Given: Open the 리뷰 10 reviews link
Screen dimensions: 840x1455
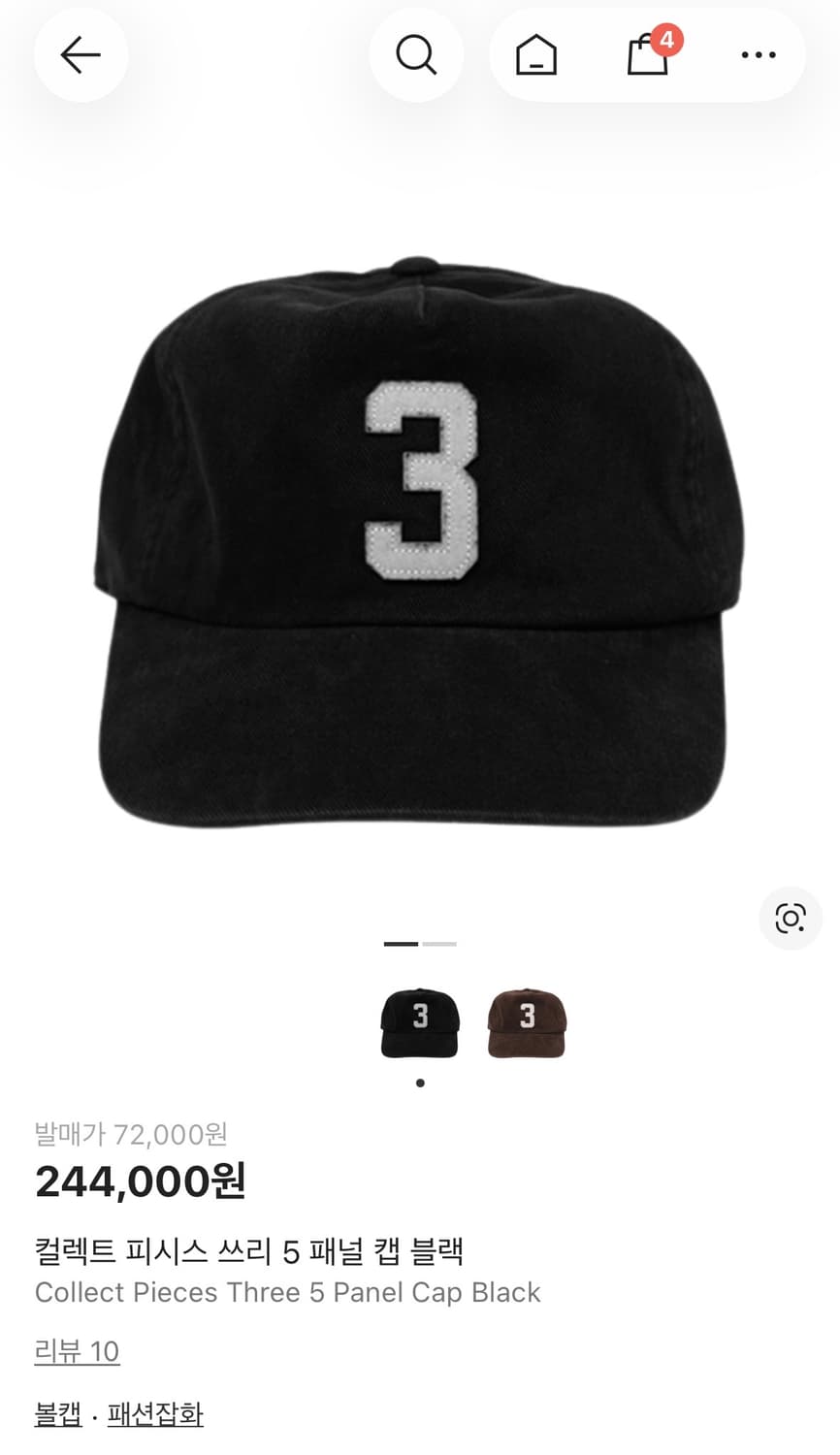Looking at the screenshot, I should [x=76, y=1350].
